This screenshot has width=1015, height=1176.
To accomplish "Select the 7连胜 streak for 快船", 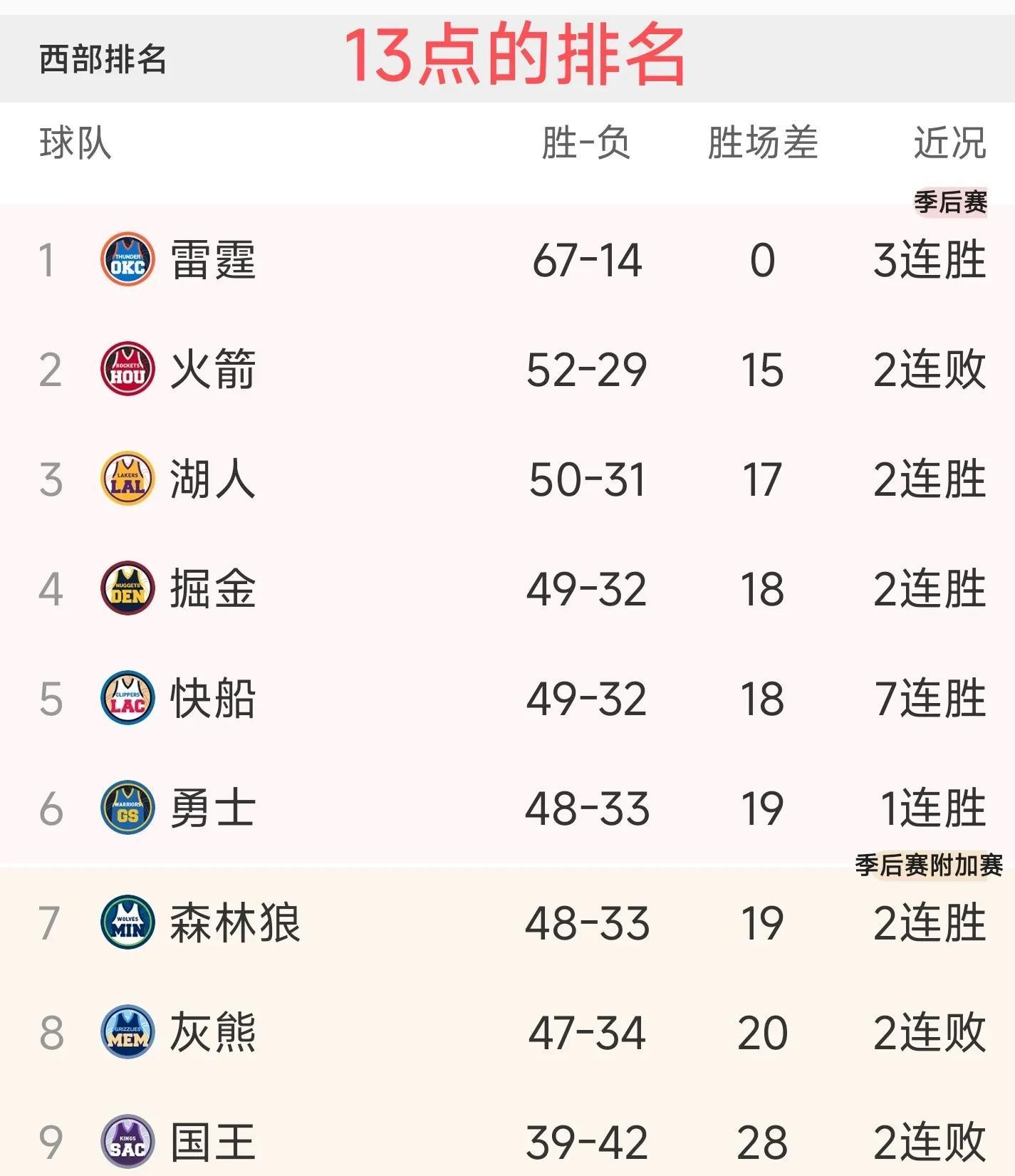I will (930, 698).
